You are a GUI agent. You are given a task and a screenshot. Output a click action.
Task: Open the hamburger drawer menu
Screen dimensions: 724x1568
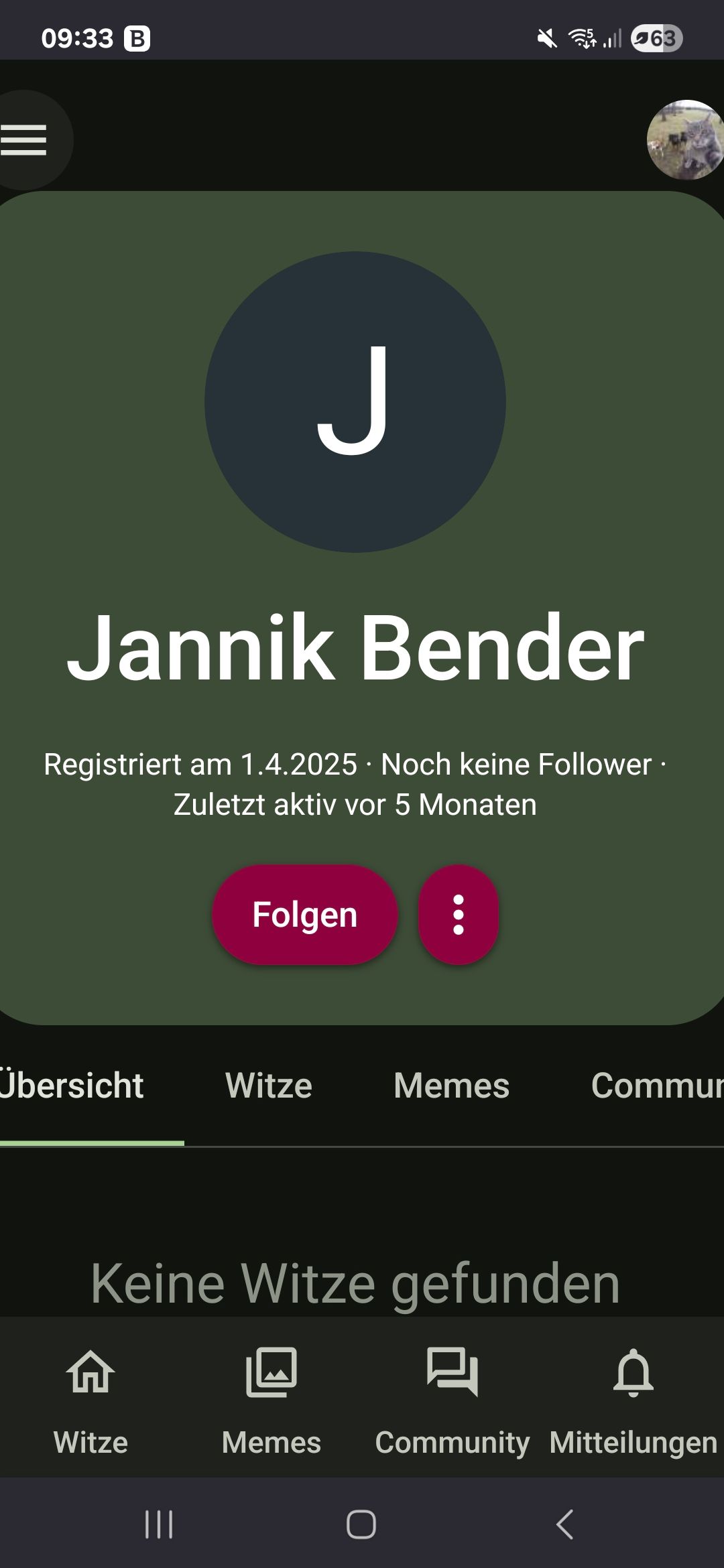[24, 140]
